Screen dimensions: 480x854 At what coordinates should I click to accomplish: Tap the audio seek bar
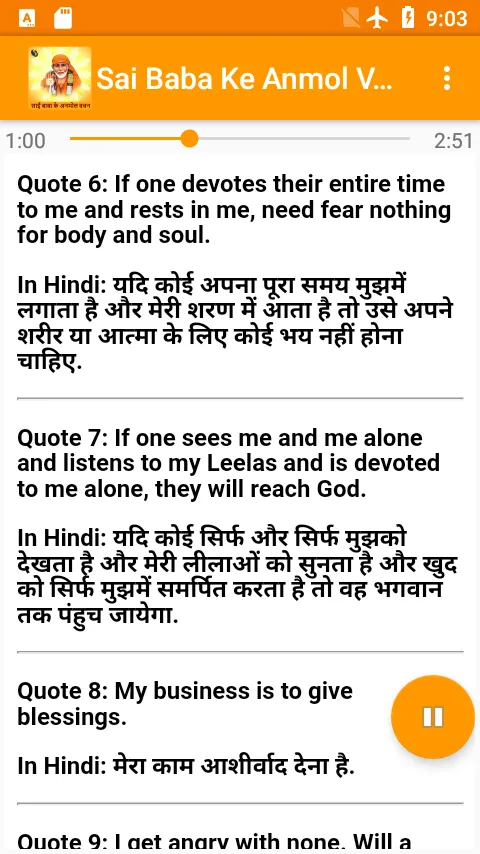point(240,139)
